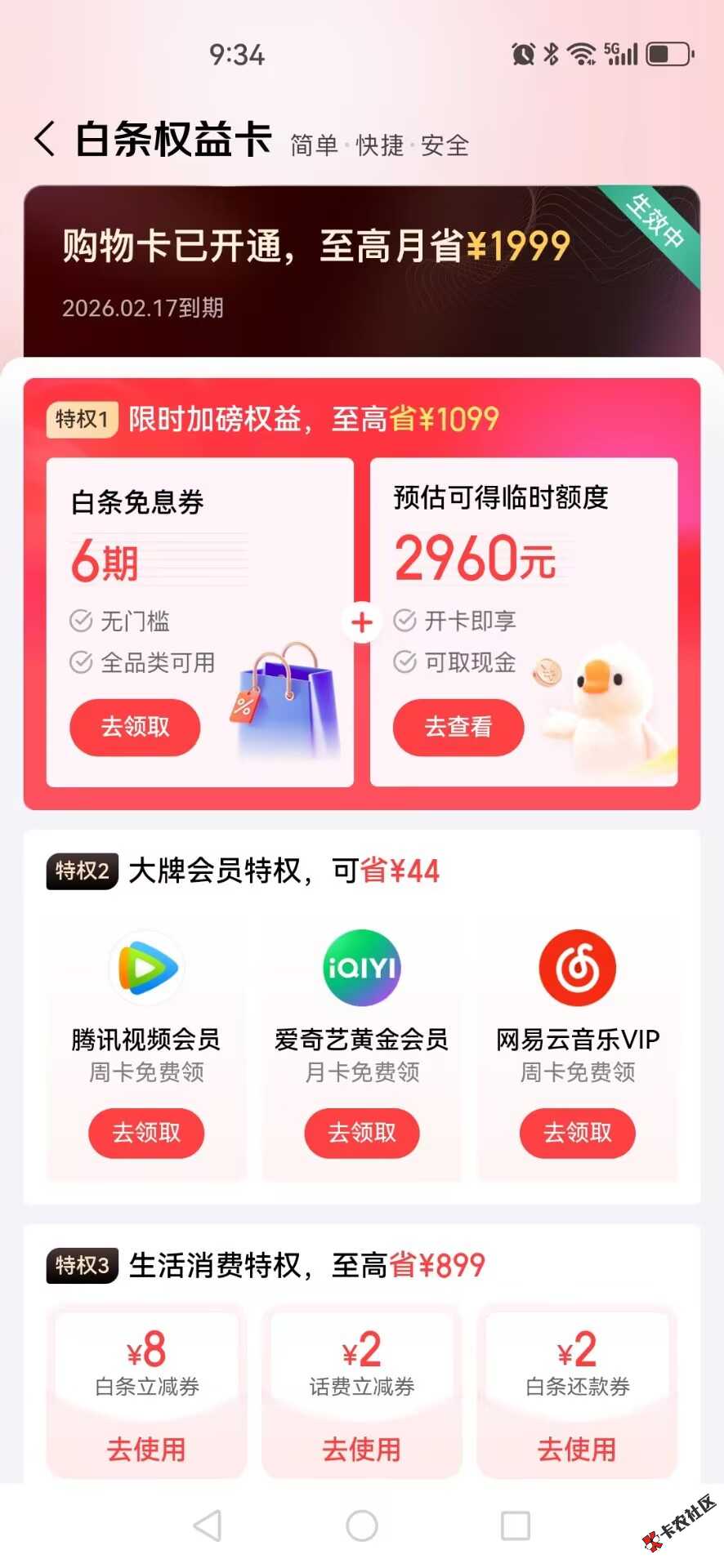Use the ¥2 话费立减券
724x1568 pixels.
361,1449
